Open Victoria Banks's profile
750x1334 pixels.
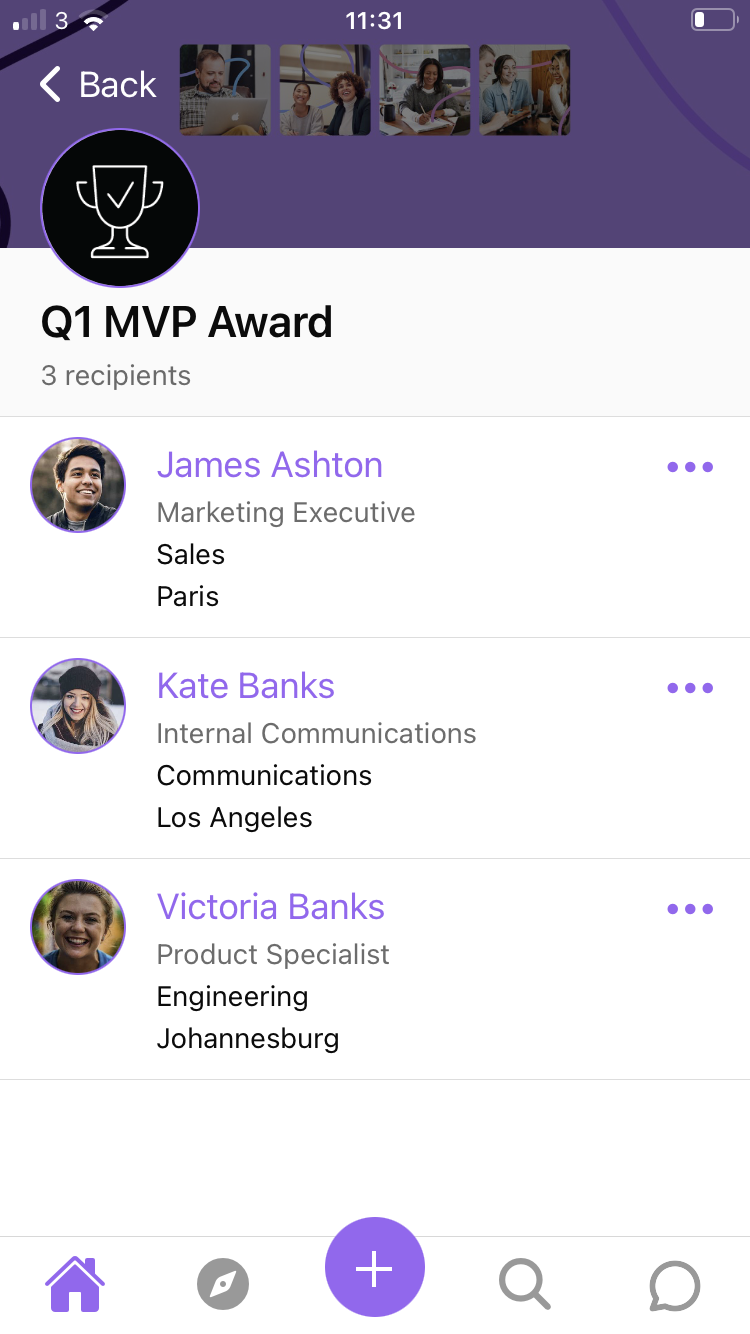pos(270,908)
